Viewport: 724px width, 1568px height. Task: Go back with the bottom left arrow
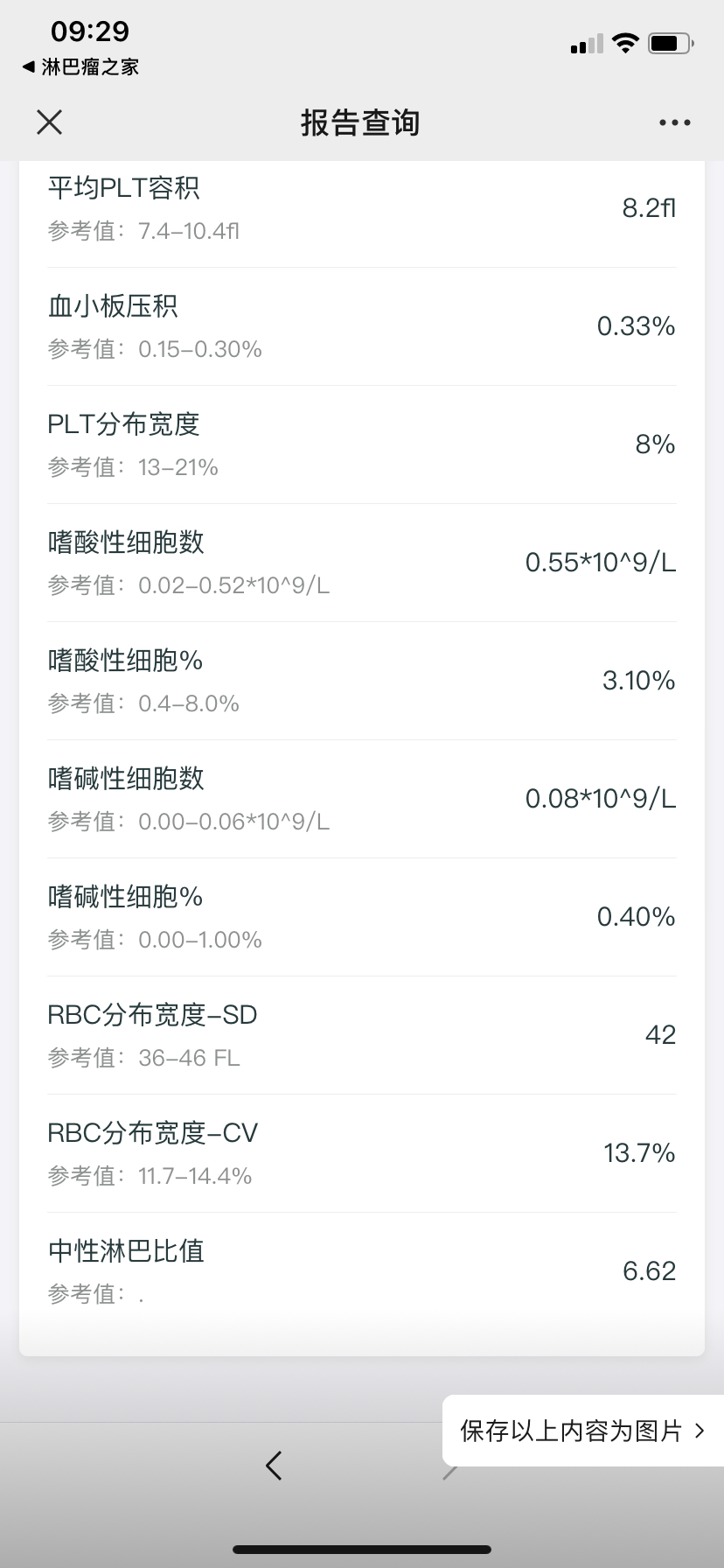(x=274, y=1465)
